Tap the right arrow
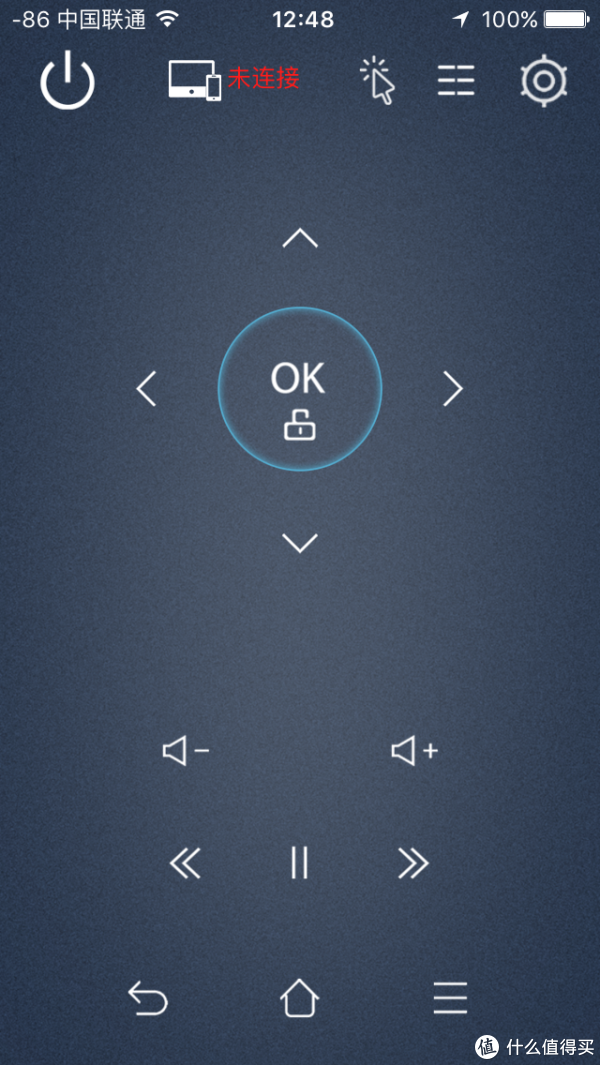 coord(453,389)
